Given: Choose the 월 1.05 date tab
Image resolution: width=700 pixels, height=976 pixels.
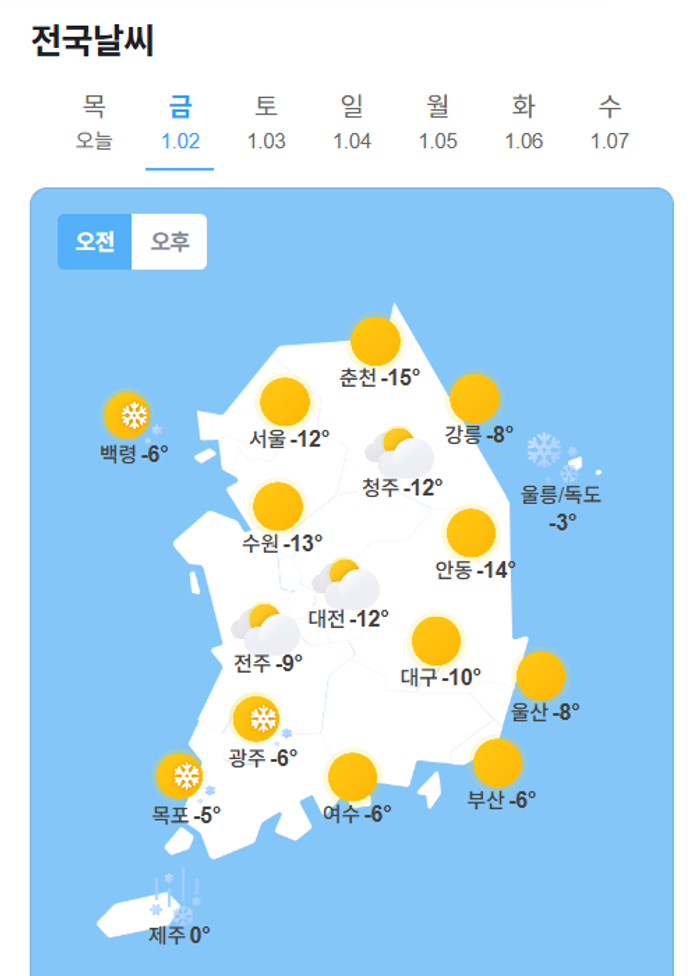Looking at the screenshot, I should coord(438,122).
